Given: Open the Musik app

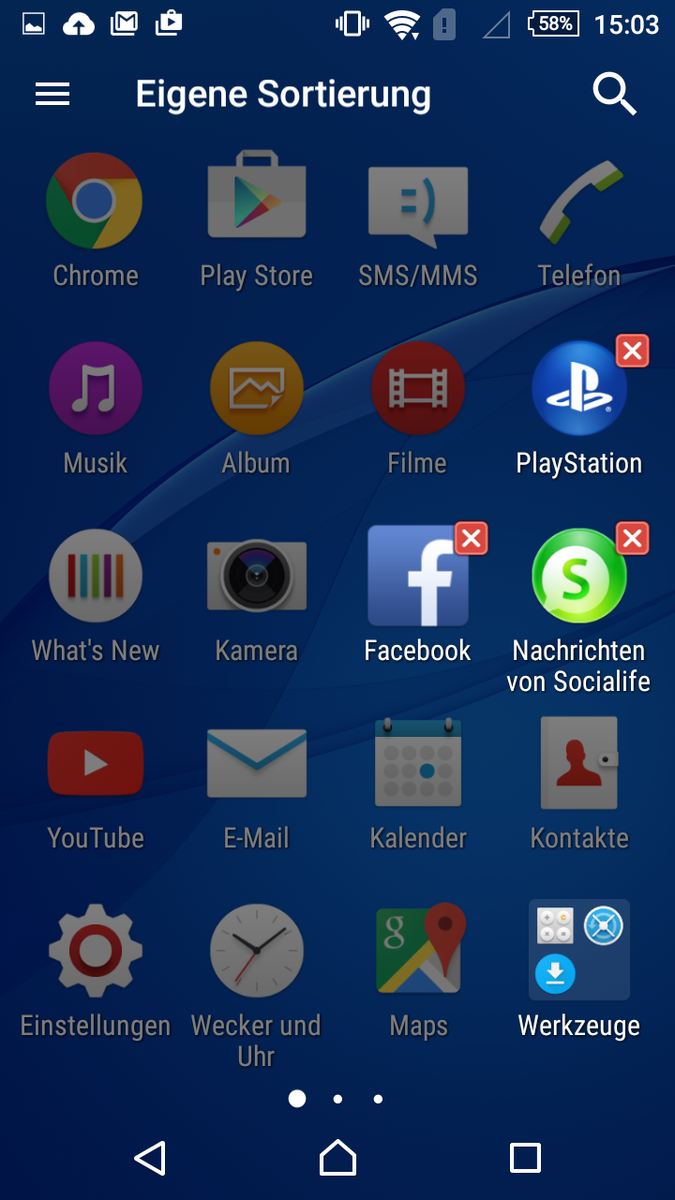Looking at the screenshot, I should [x=95, y=389].
